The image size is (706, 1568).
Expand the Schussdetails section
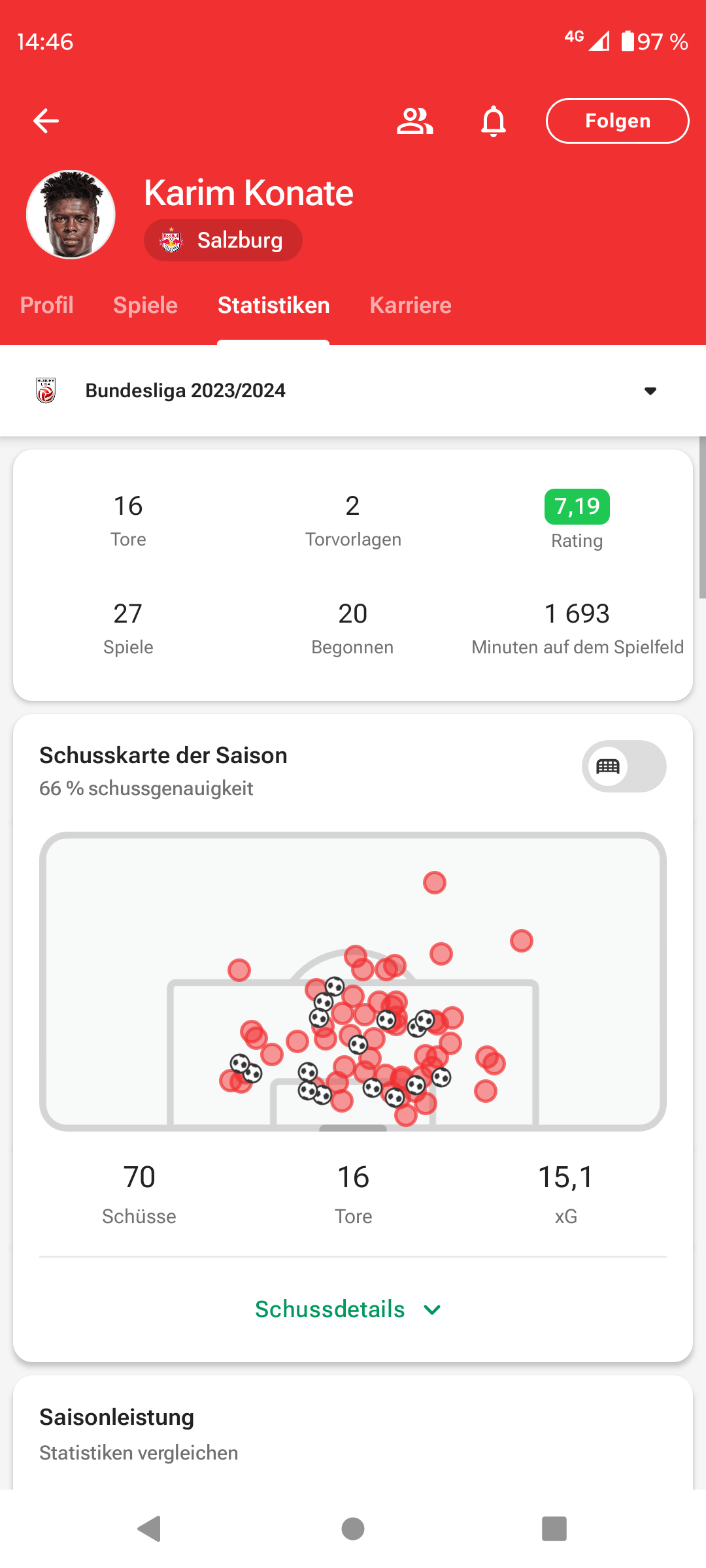coord(348,1309)
